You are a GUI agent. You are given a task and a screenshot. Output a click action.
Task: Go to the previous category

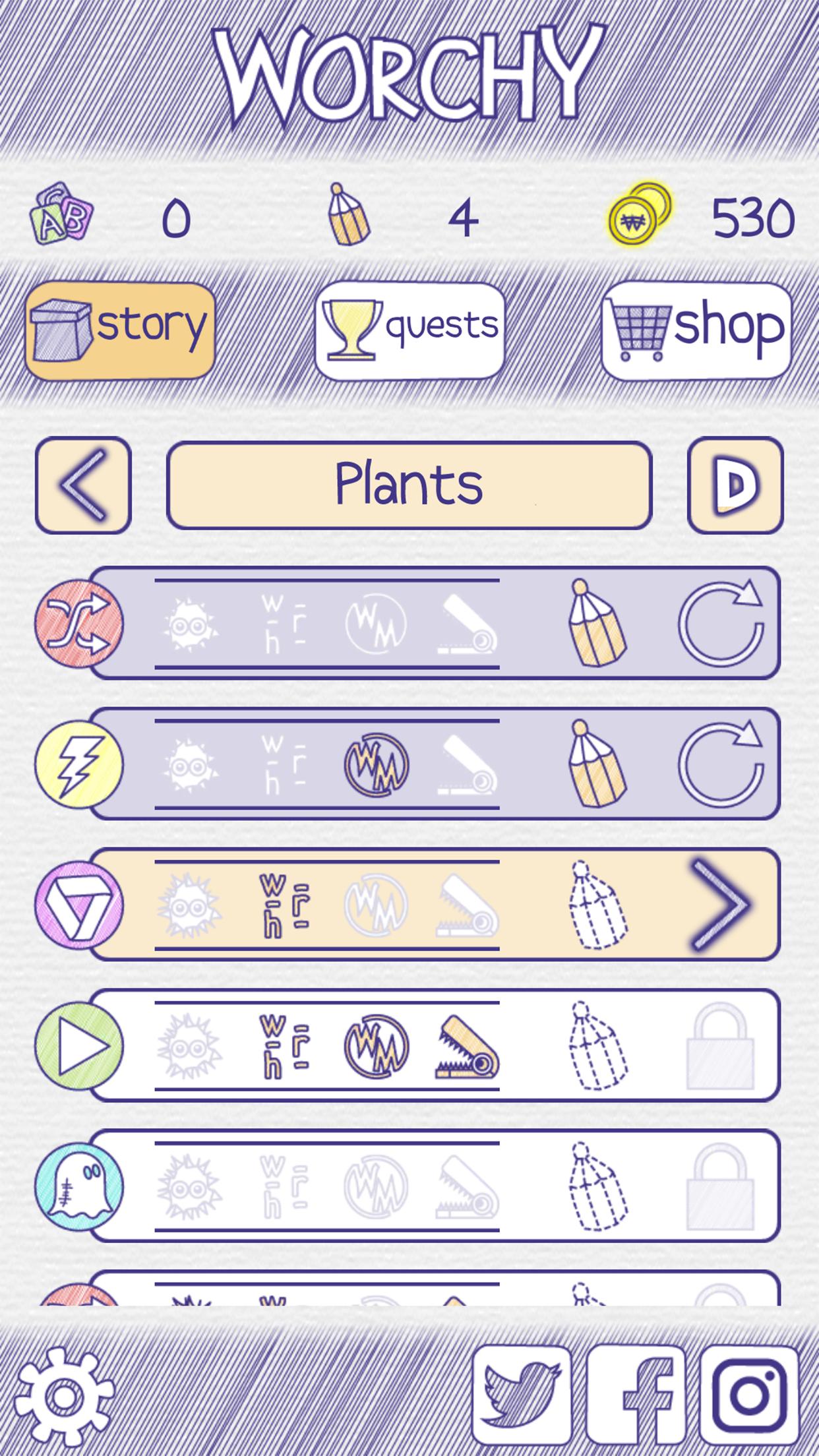[83, 485]
